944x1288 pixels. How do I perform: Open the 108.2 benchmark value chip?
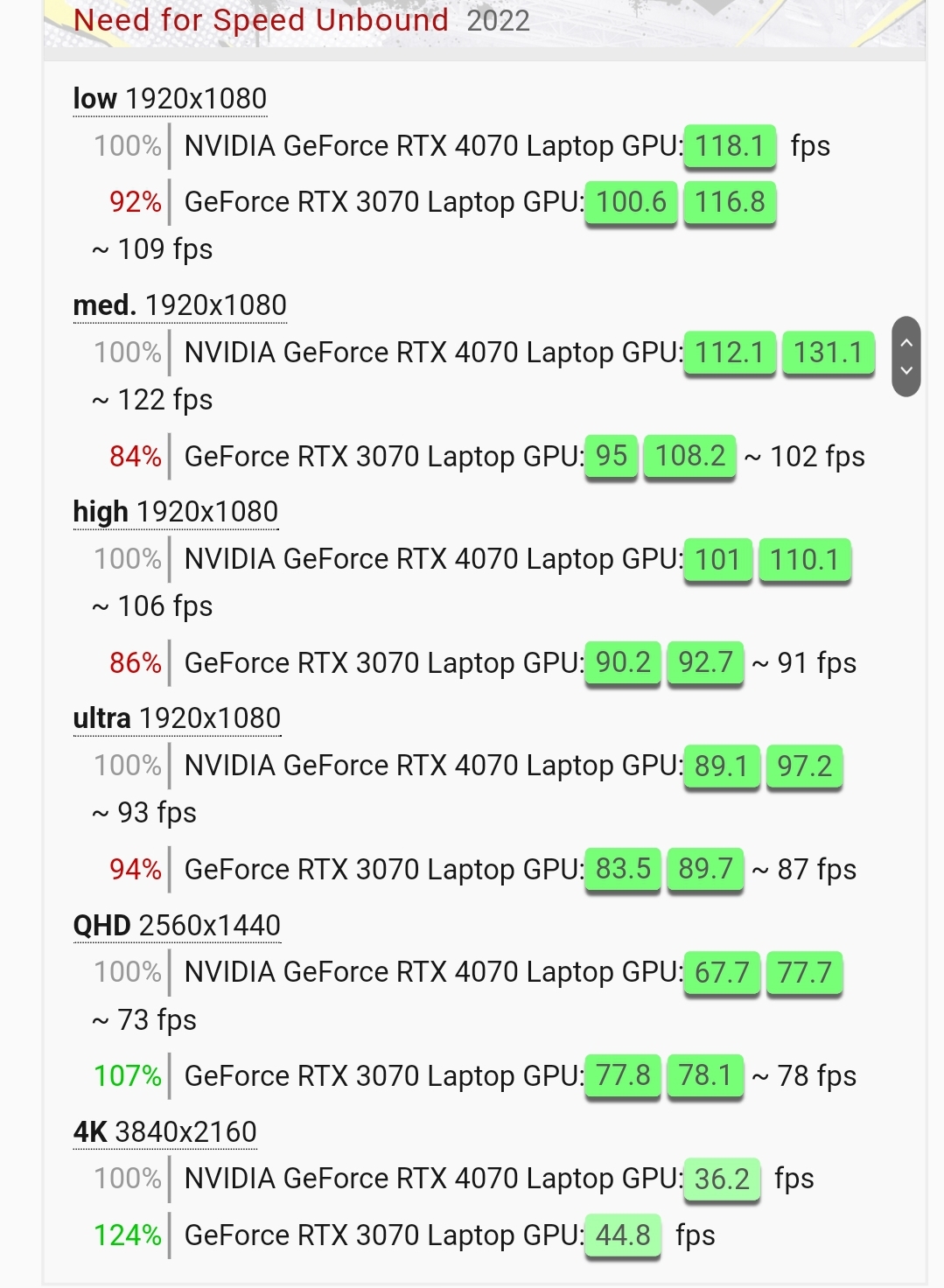(689, 456)
